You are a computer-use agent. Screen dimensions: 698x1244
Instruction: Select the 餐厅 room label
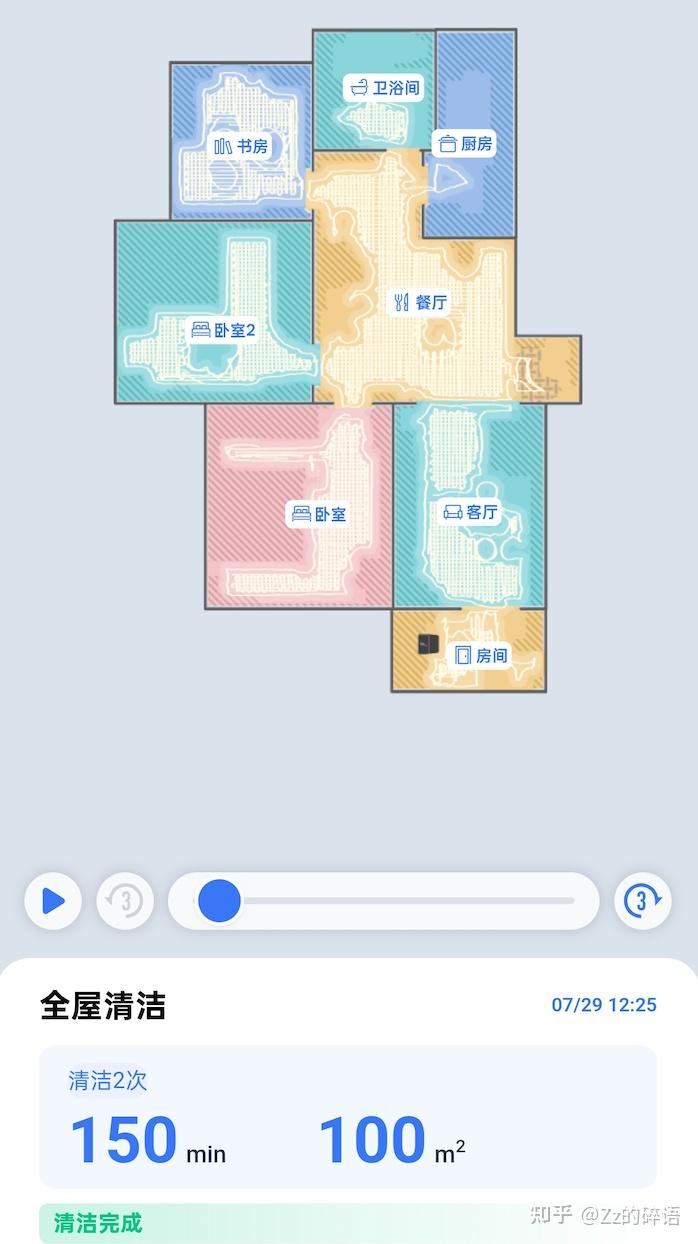(x=420, y=302)
